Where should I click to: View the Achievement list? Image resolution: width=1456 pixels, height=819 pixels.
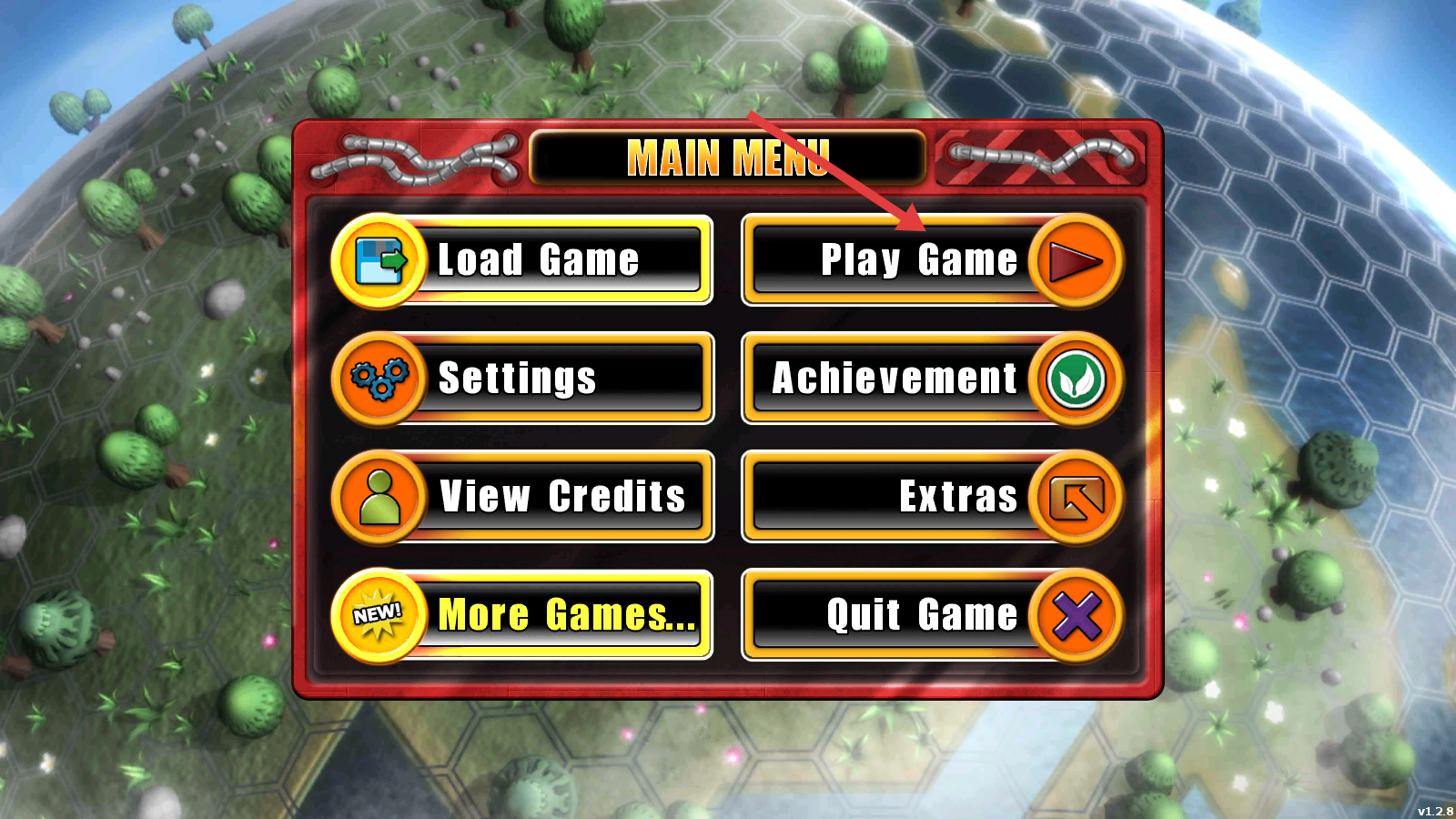click(x=933, y=379)
